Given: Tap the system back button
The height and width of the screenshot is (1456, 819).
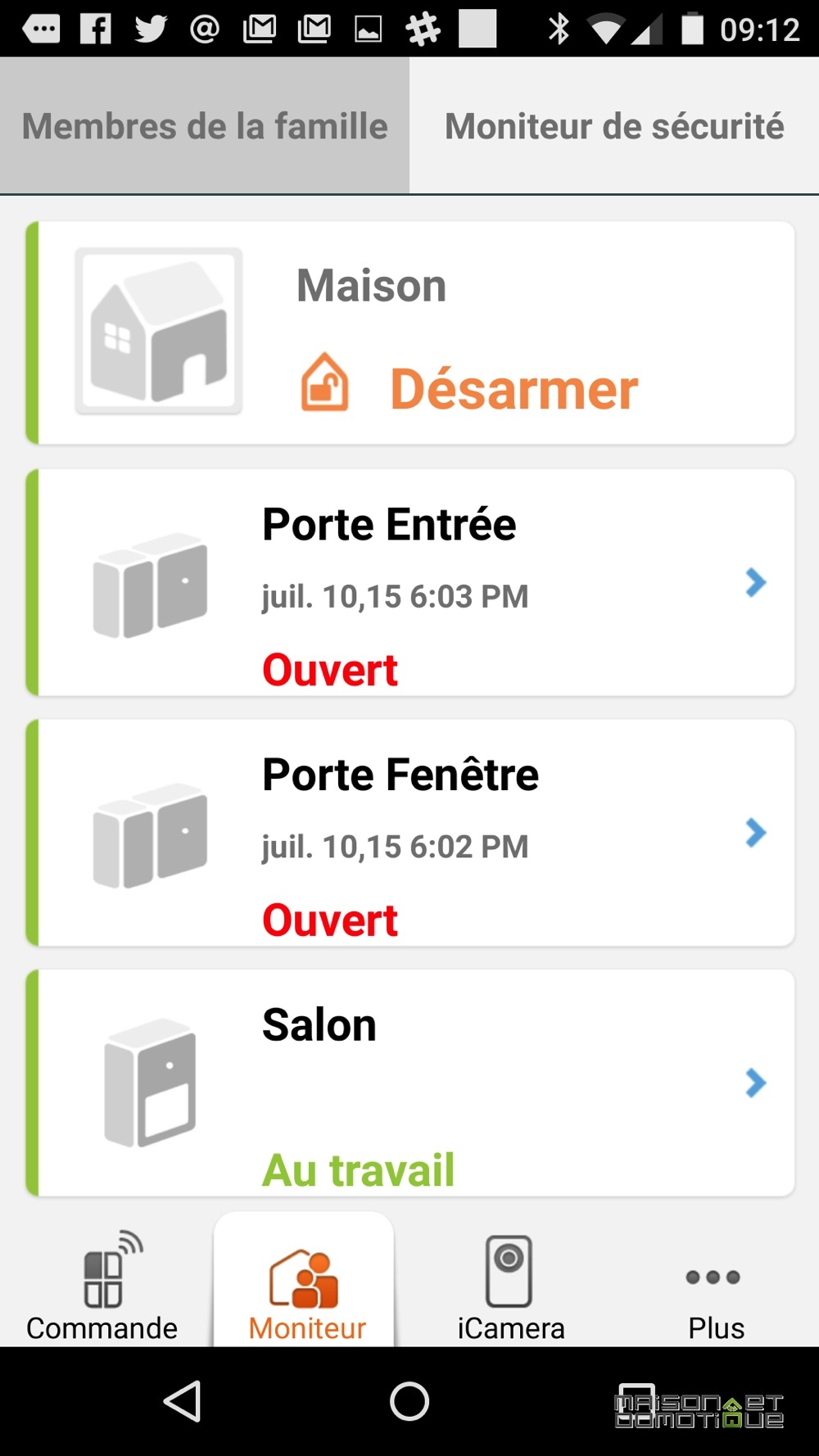Looking at the screenshot, I should tap(183, 1401).
